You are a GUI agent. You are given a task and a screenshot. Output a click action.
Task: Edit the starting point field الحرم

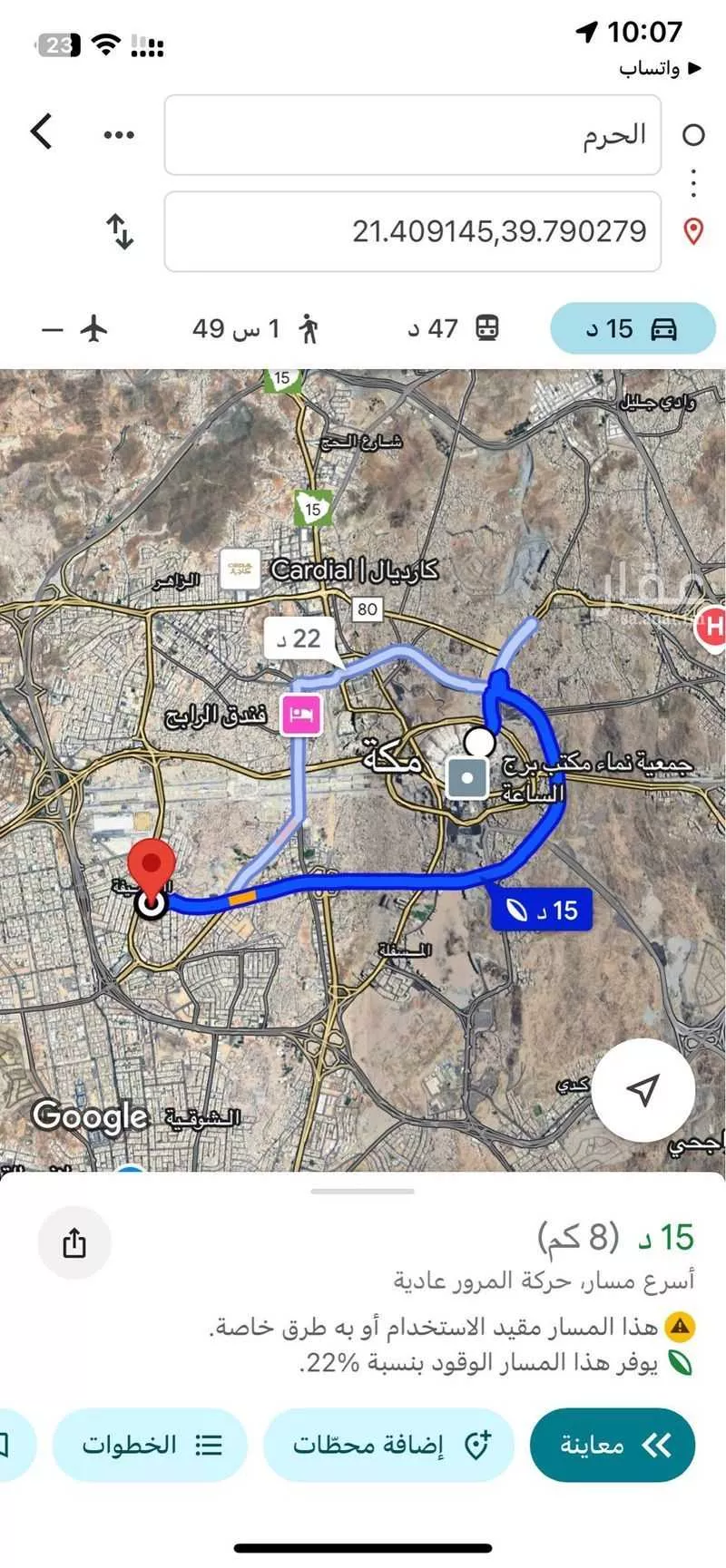coord(412,135)
